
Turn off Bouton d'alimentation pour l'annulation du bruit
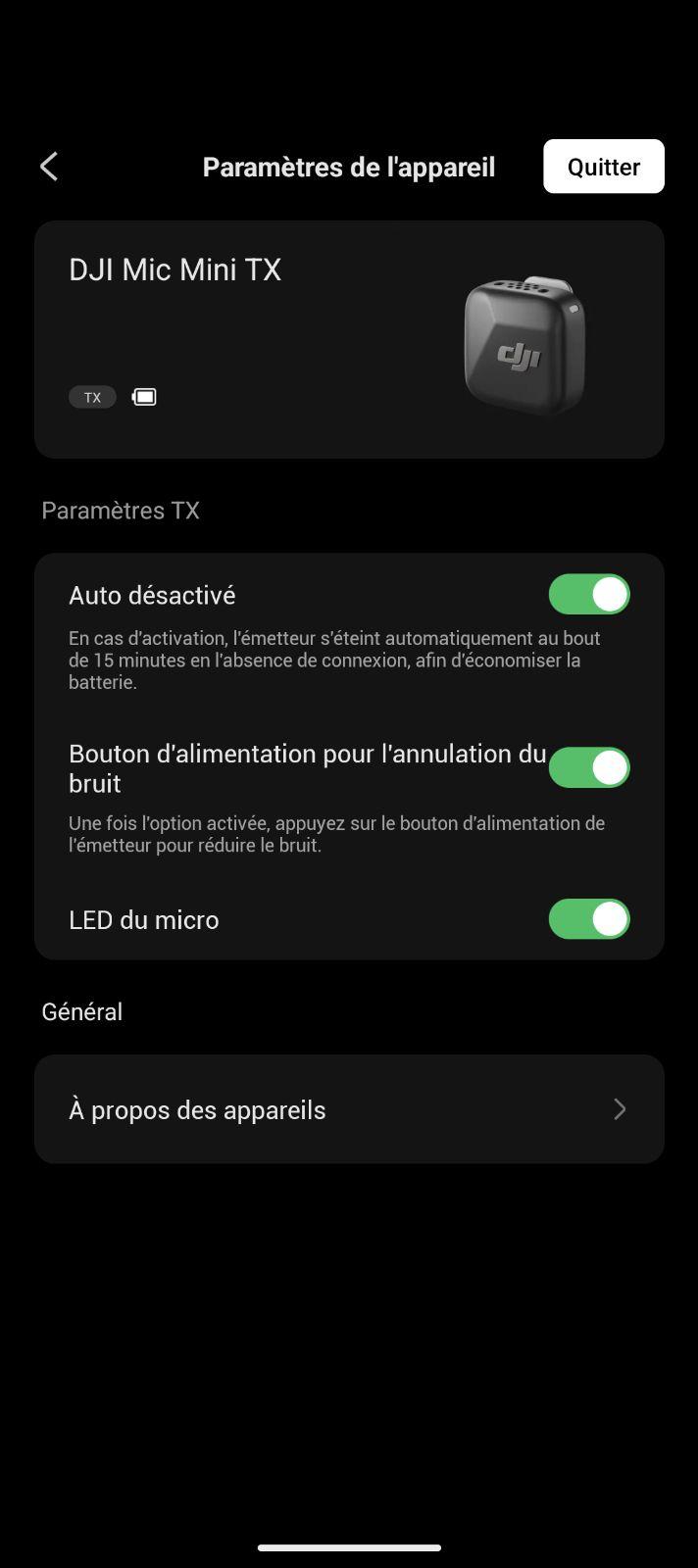point(588,768)
